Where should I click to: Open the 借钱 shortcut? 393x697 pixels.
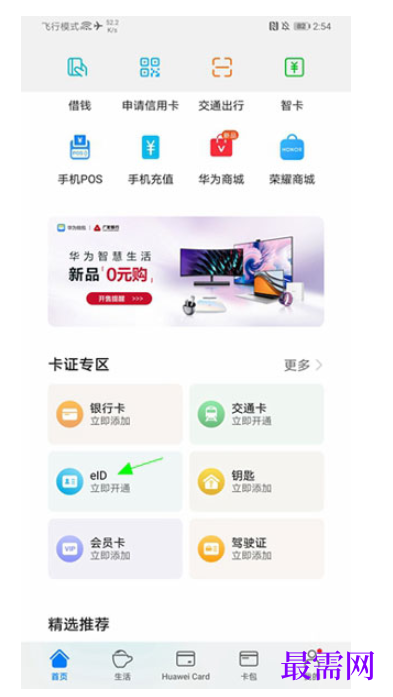coord(79,84)
